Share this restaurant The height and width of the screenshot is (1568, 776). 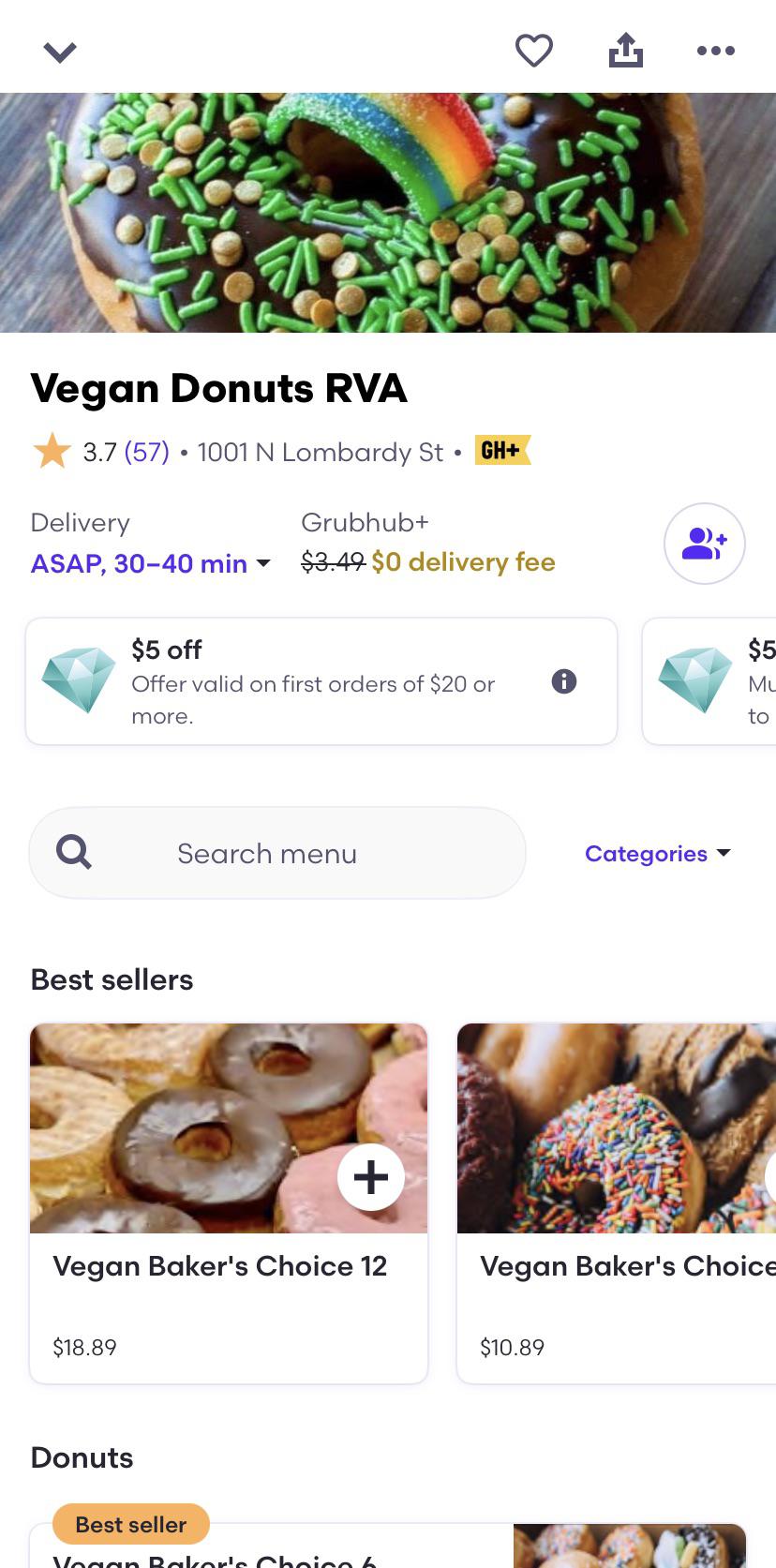pyautogui.click(x=626, y=51)
